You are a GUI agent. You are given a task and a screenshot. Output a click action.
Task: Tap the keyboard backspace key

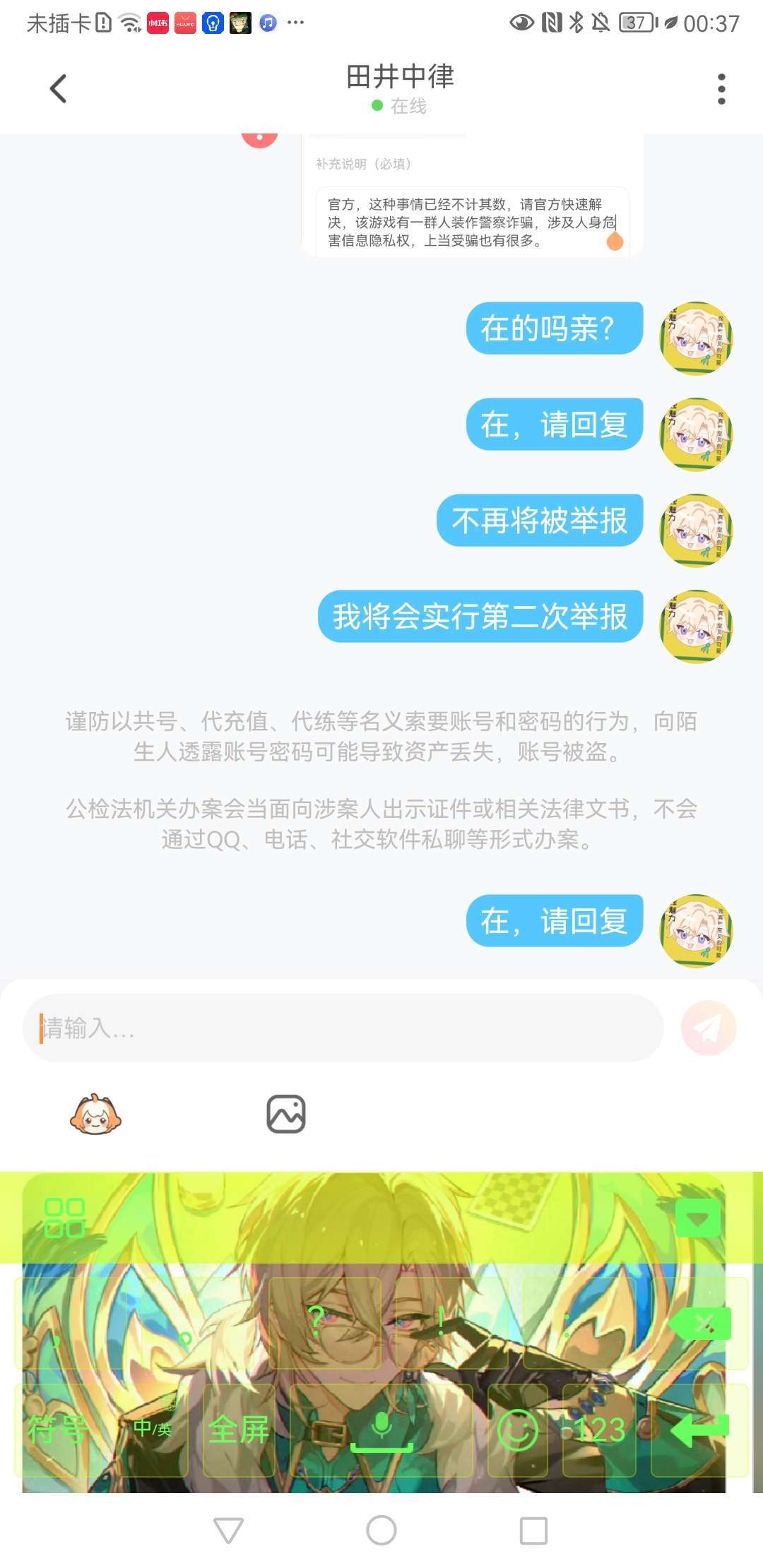tap(701, 1324)
